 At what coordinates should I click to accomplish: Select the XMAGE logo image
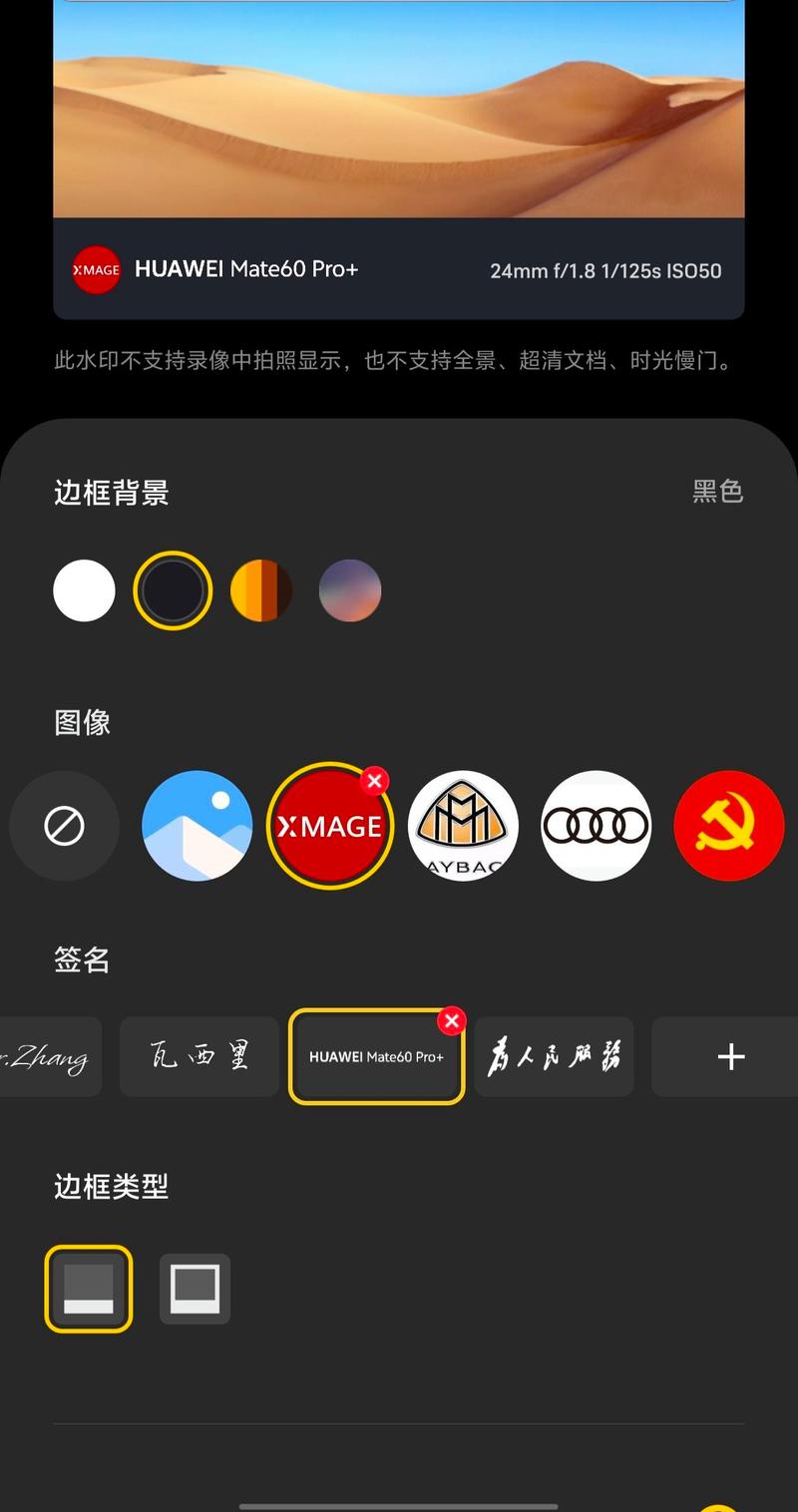(x=329, y=826)
